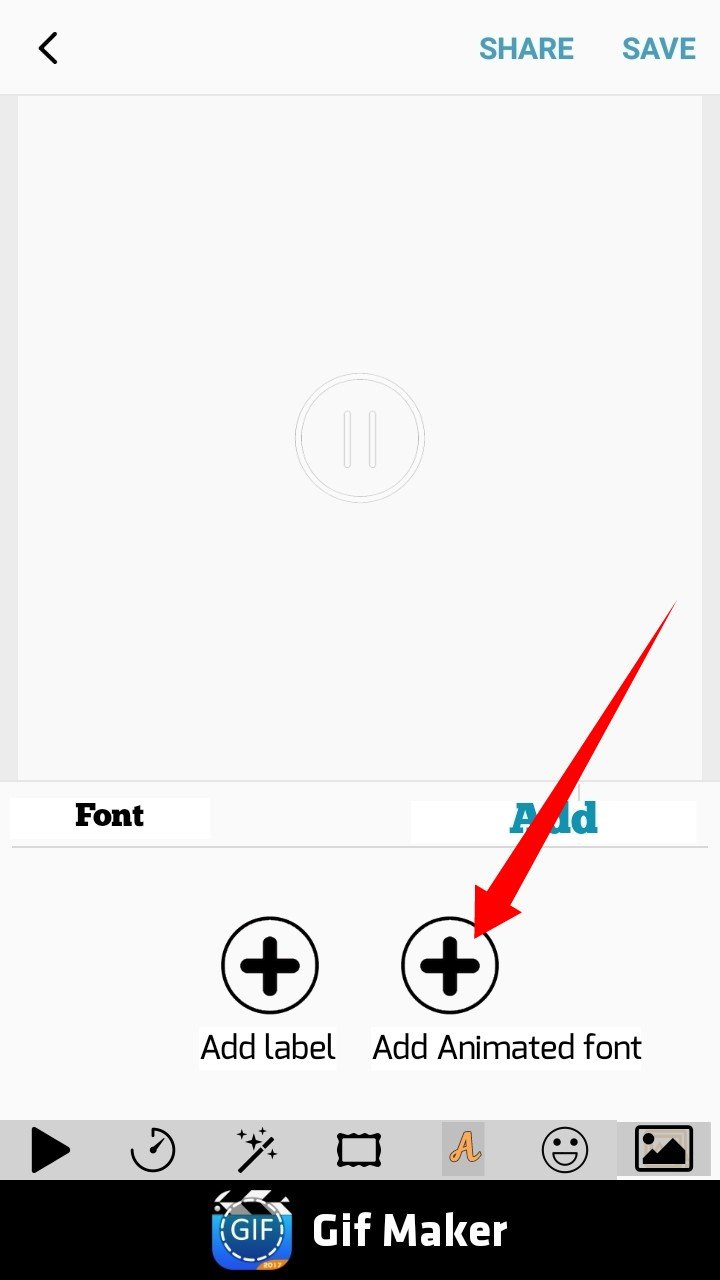Open the frame tool
The height and width of the screenshot is (1280, 720).
(x=359, y=1150)
